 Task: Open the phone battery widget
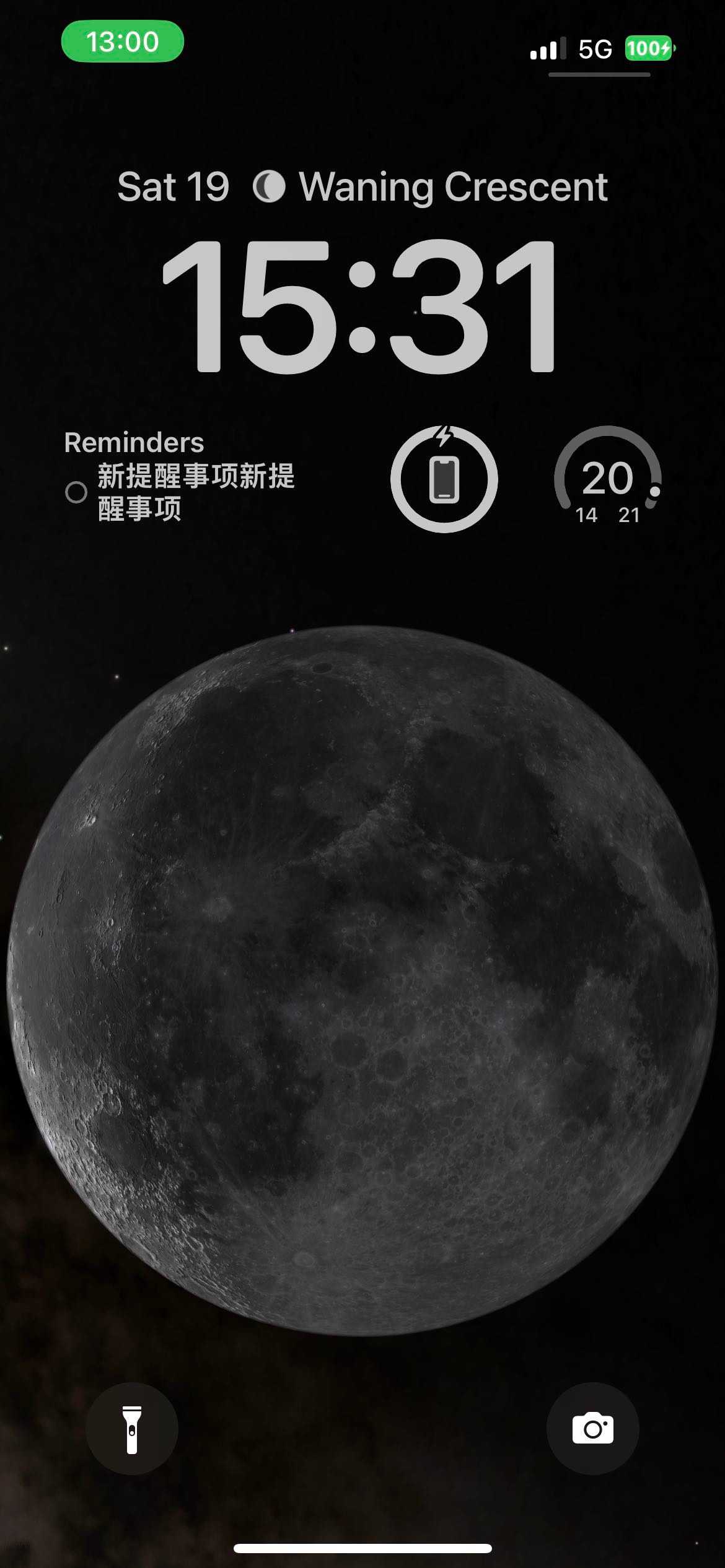(x=444, y=479)
